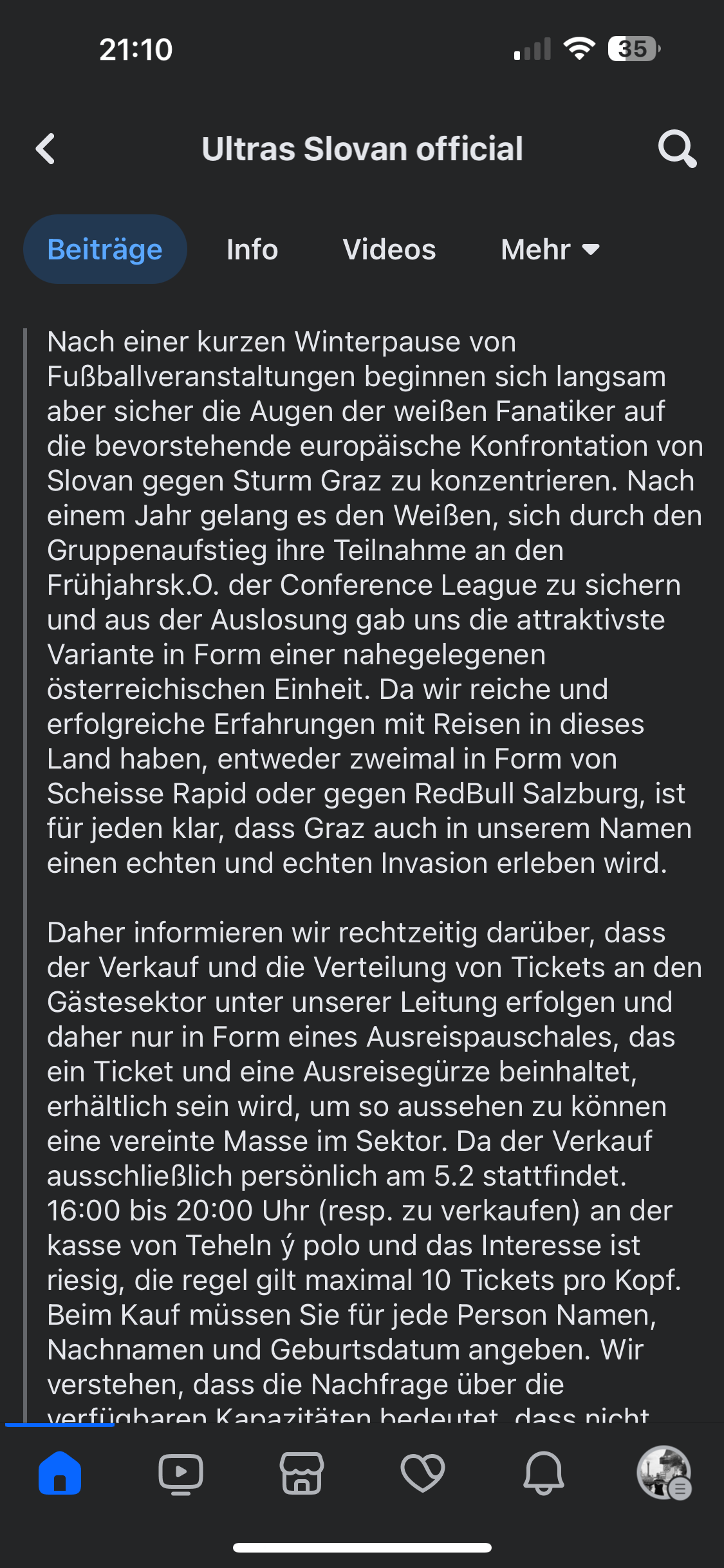
Task: Open the profile menu avatar
Action: click(x=664, y=1473)
